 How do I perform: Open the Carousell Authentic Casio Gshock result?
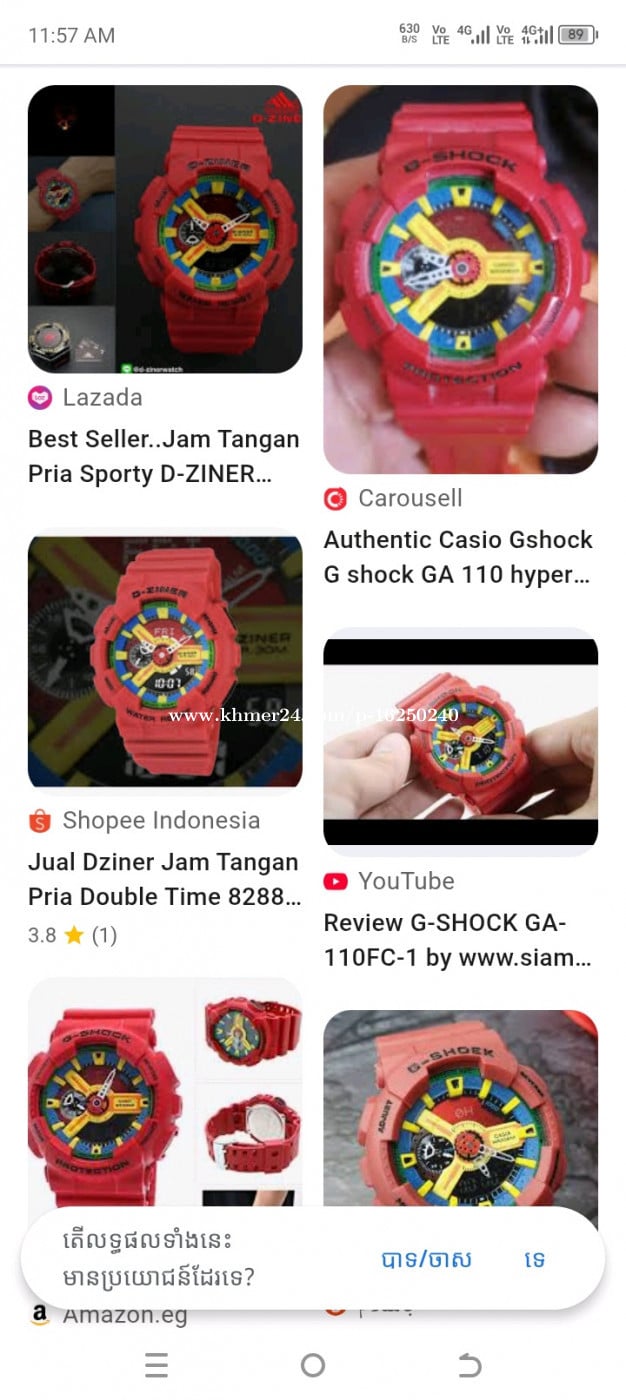click(460, 280)
